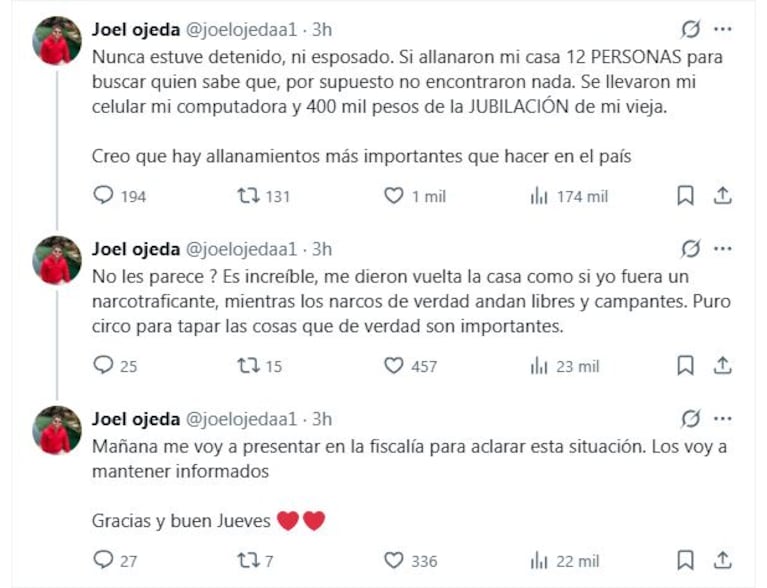The width and height of the screenshot is (767, 588).
Task: Share the tweet with 22 mil views
Action: coord(722,560)
